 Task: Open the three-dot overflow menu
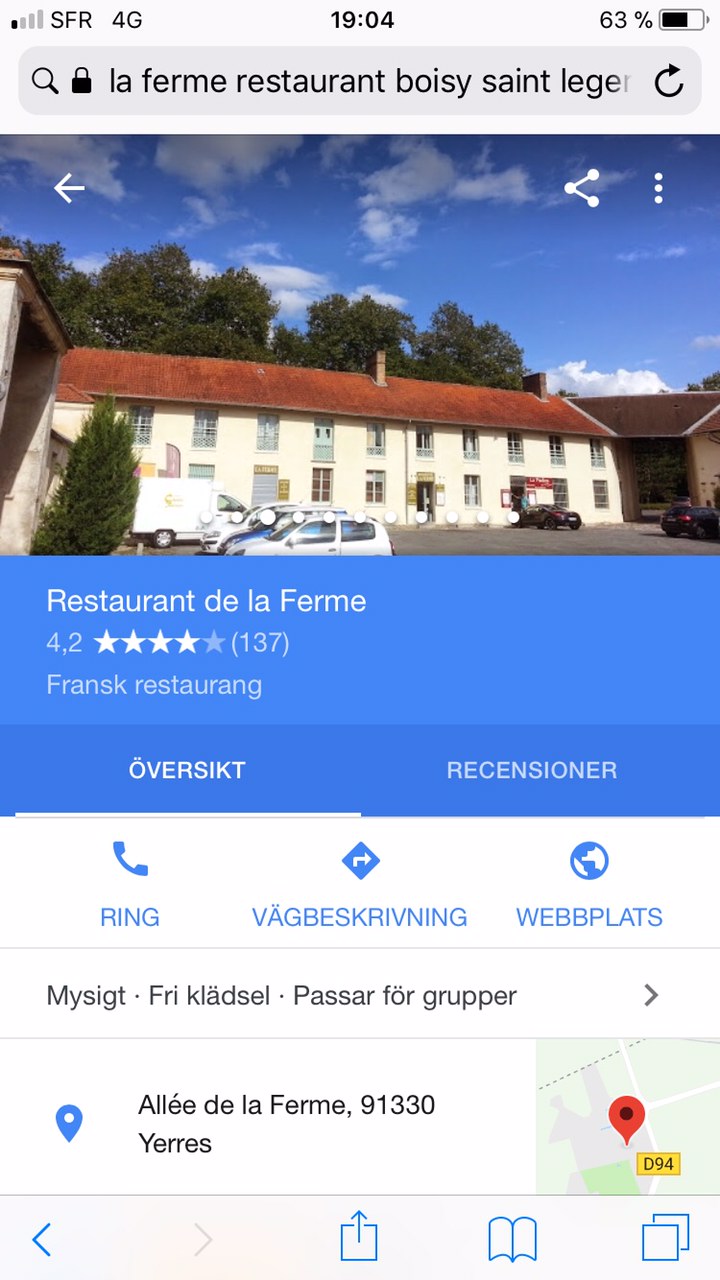tap(658, 188)
